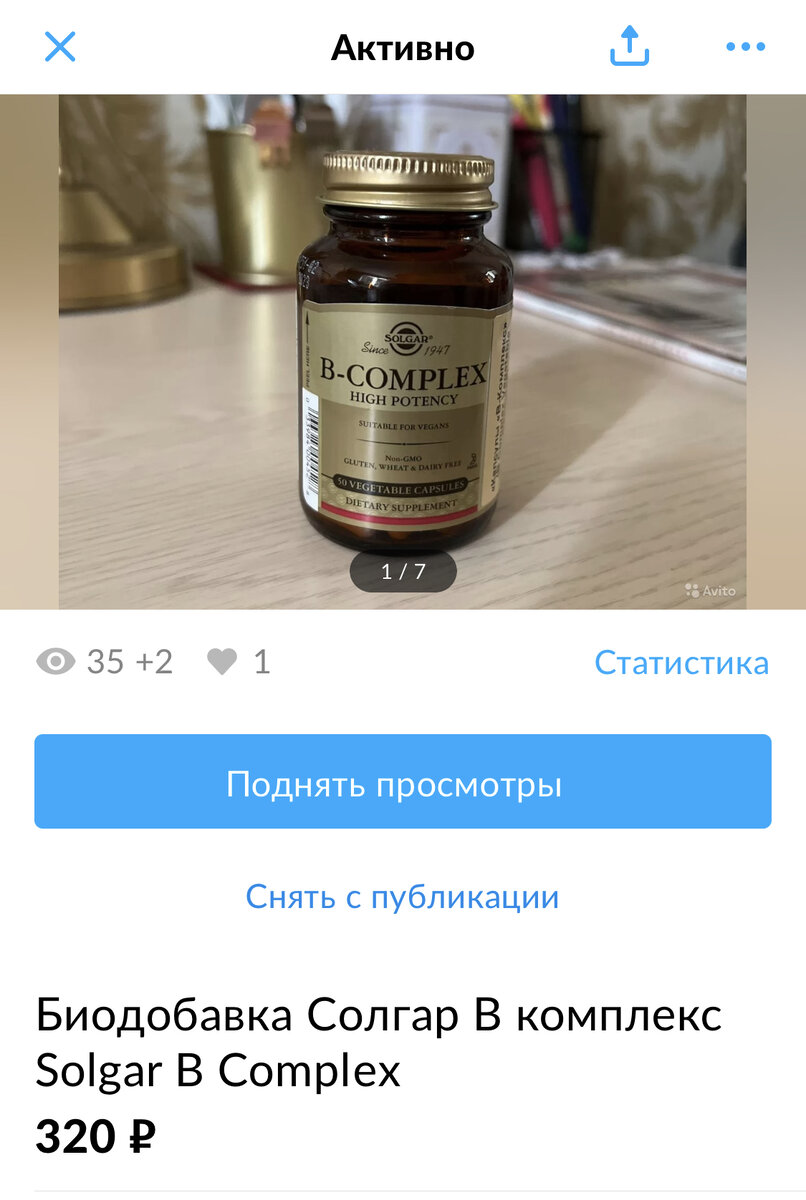The width and height of the screenshot is (806, 1200).
Task: Share this listing
Action: click(x=630, y=46)
